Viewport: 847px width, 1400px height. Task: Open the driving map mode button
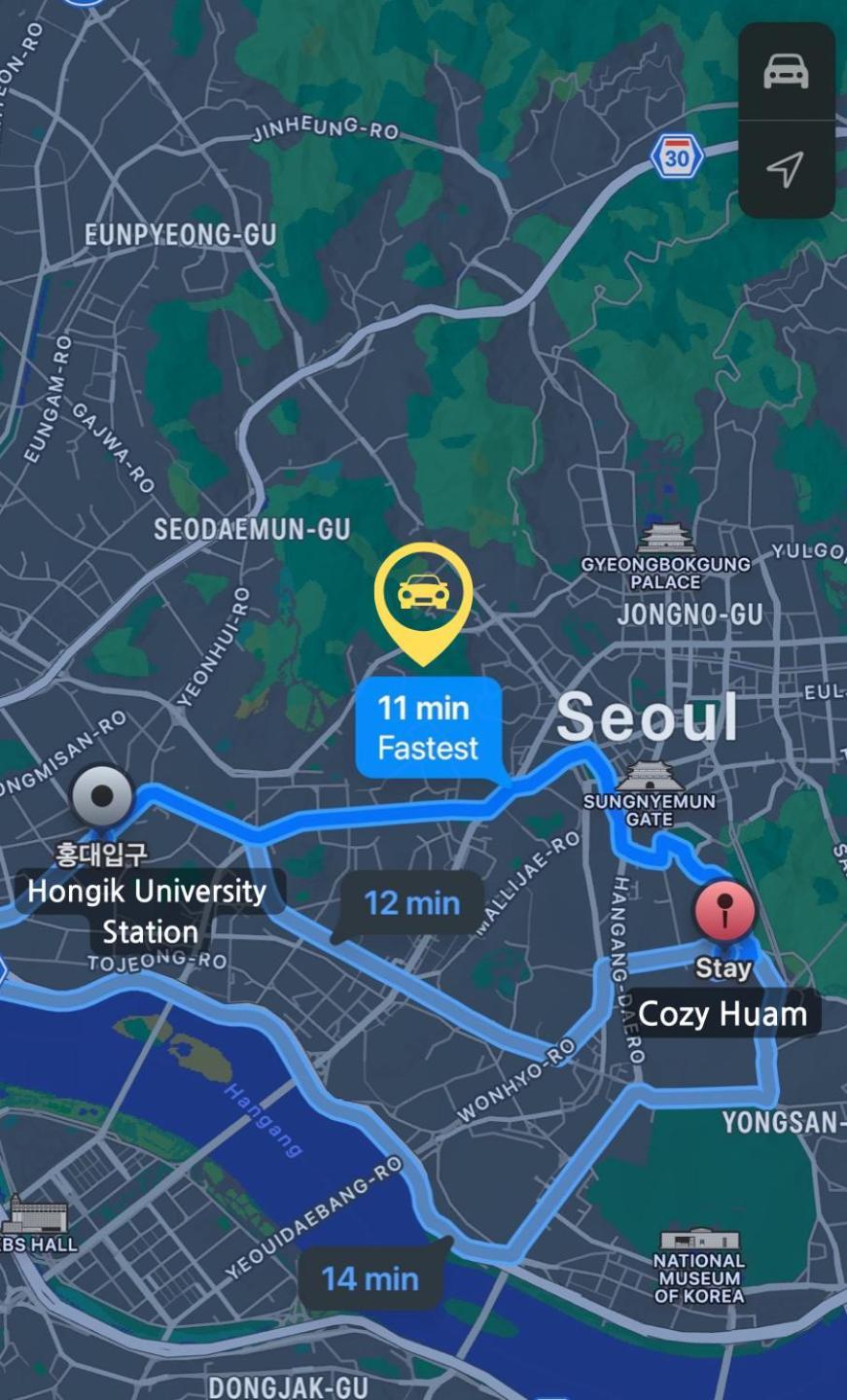click(x=786, y=72)
